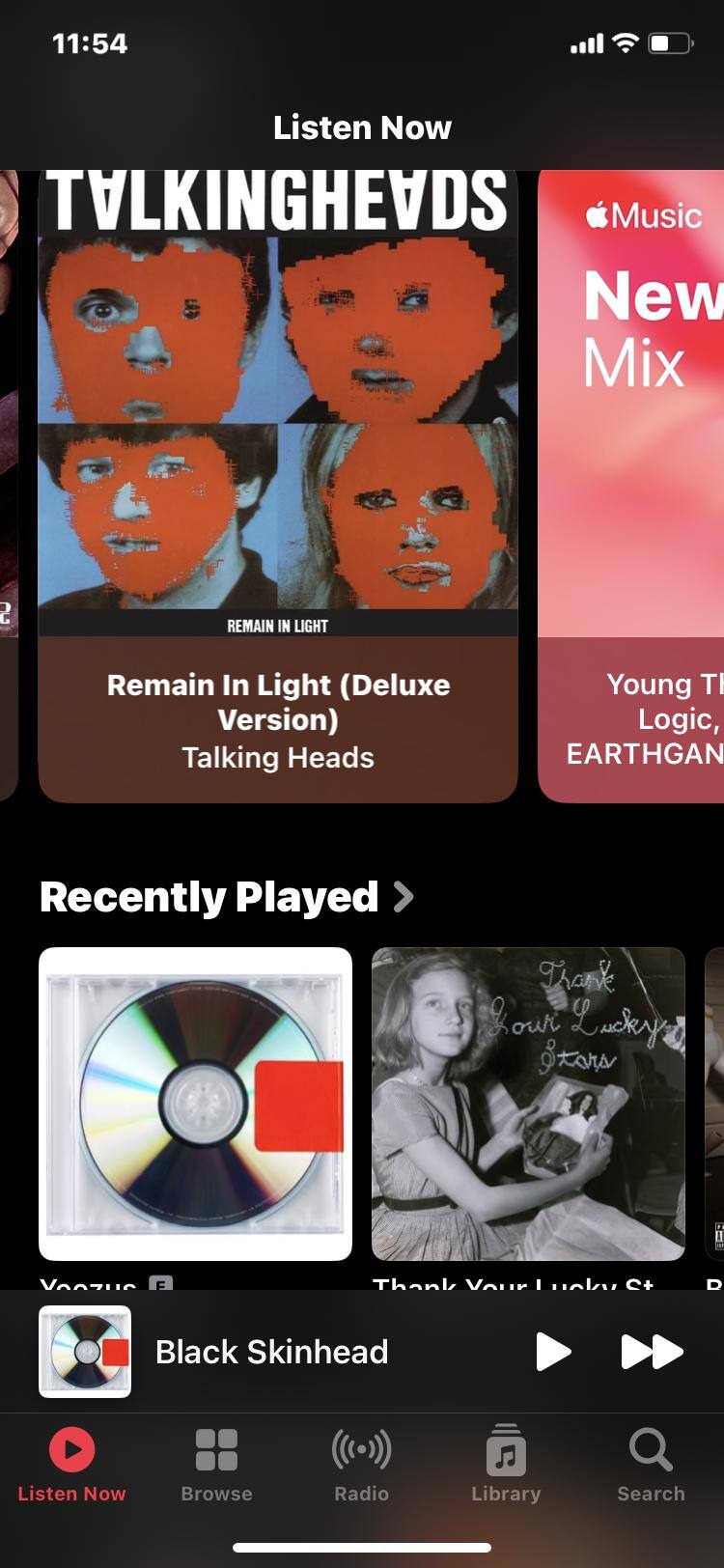Image resolution: width=724 pixels, height=1568 pixels.
Task: Switch to the Browse tab
Action: pyautogui.click(x=216, y=1465)
